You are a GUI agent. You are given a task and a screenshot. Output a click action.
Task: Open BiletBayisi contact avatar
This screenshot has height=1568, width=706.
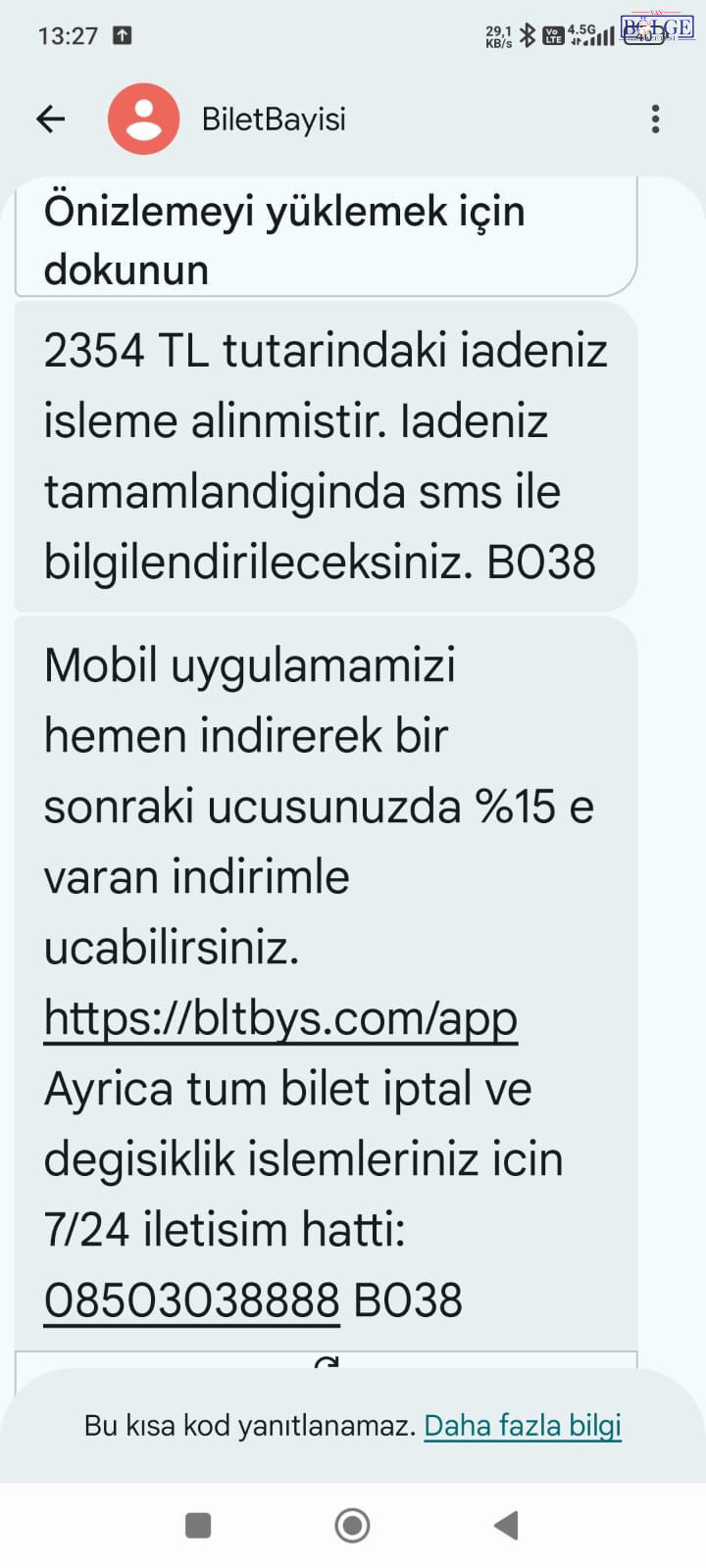pyautogui.click(x=143, y=120)
